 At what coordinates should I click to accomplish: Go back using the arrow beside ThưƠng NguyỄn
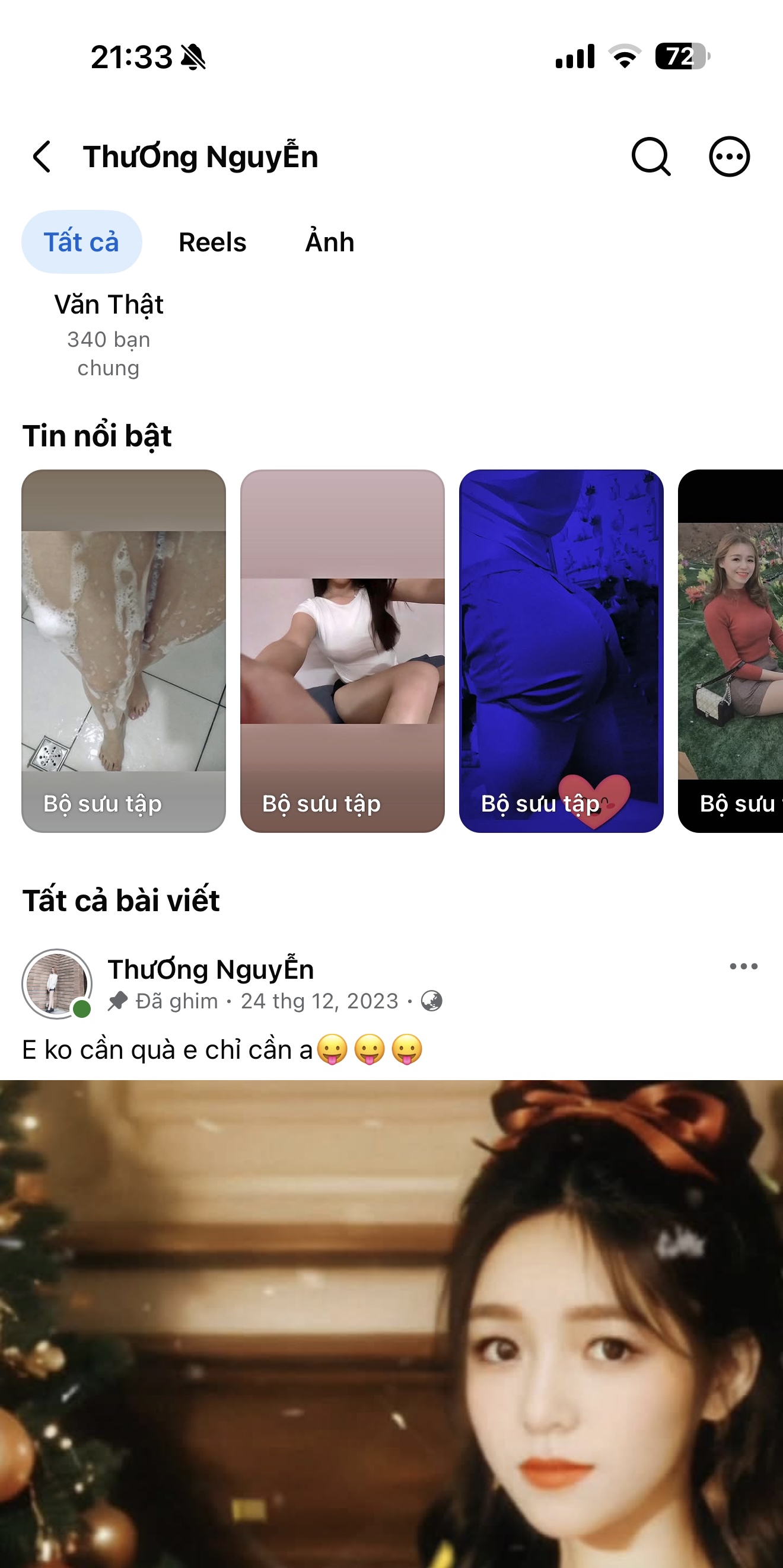pos(42,157)
